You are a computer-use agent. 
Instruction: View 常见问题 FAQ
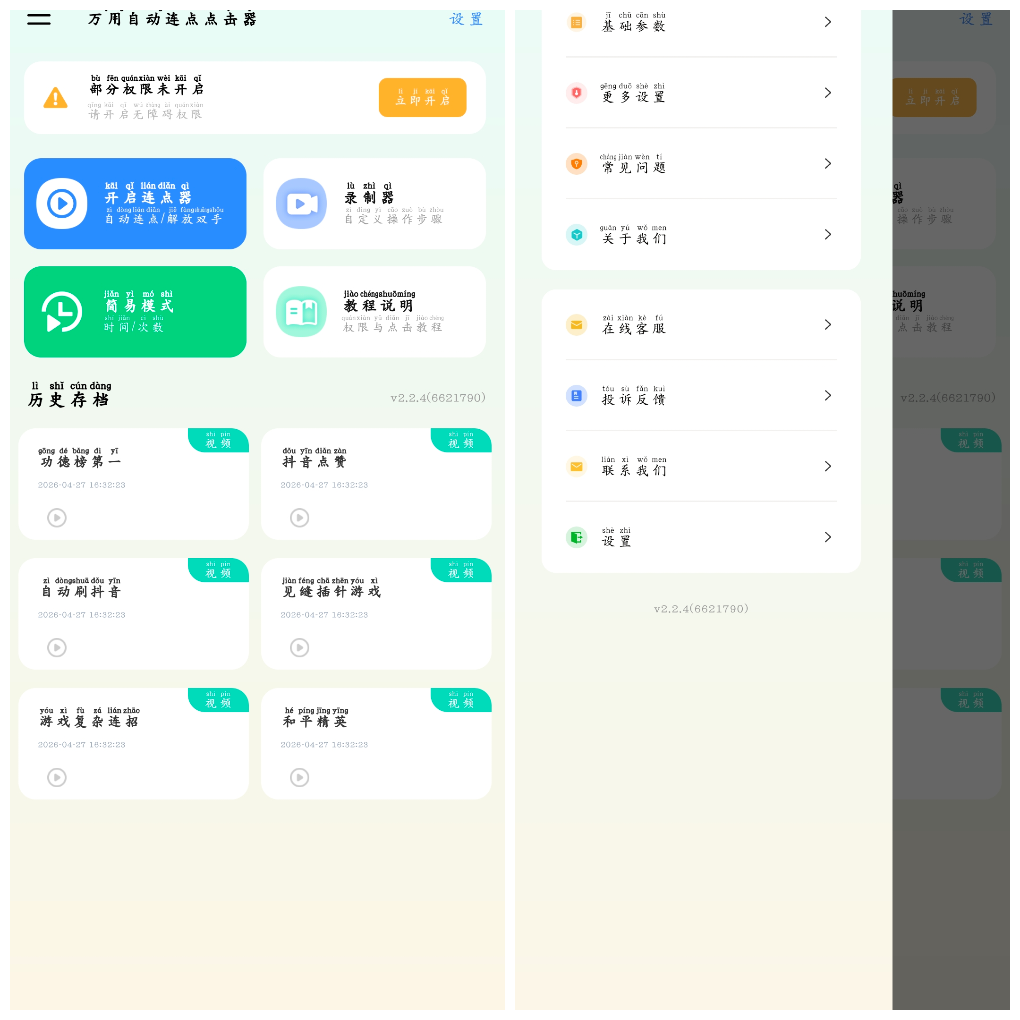point(700,164)
